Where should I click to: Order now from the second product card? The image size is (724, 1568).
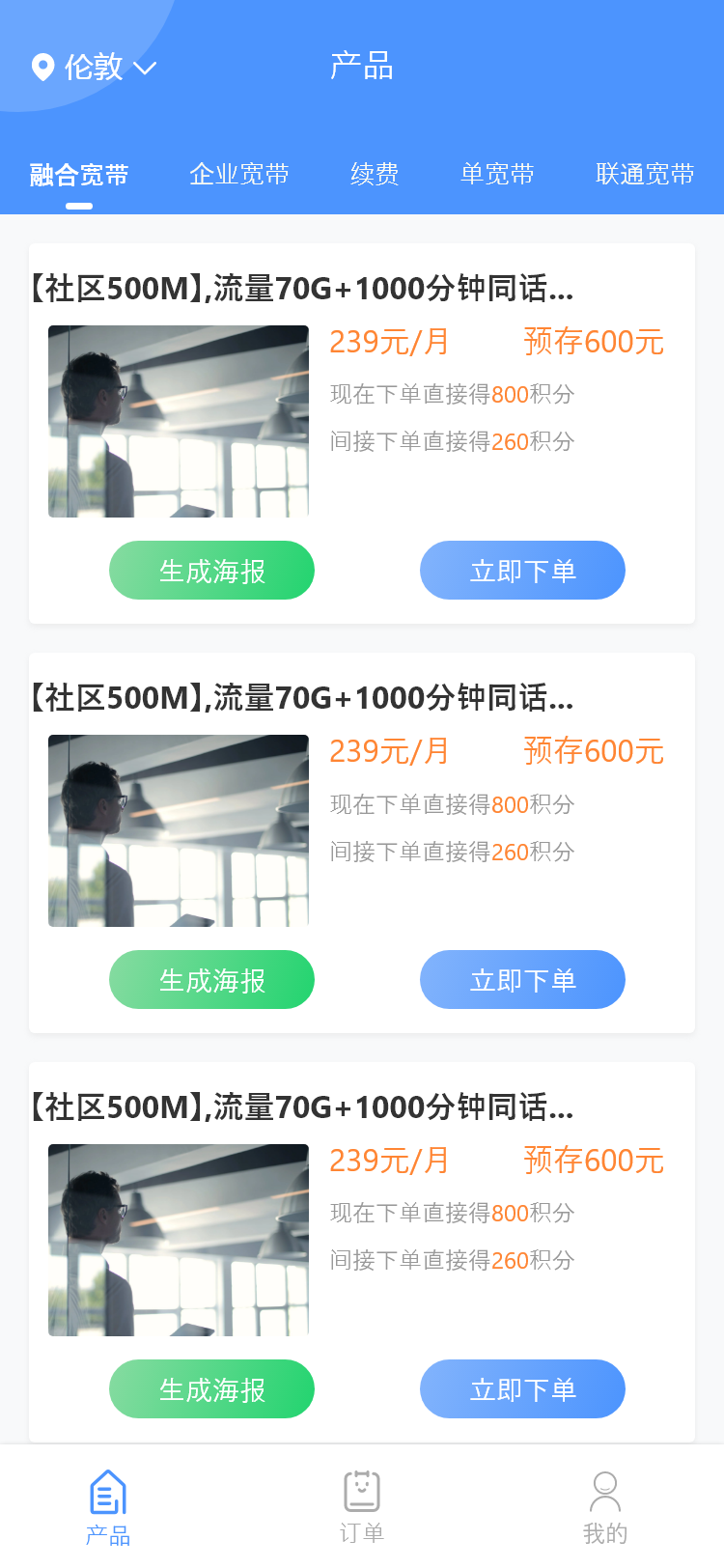coord(522,980)
